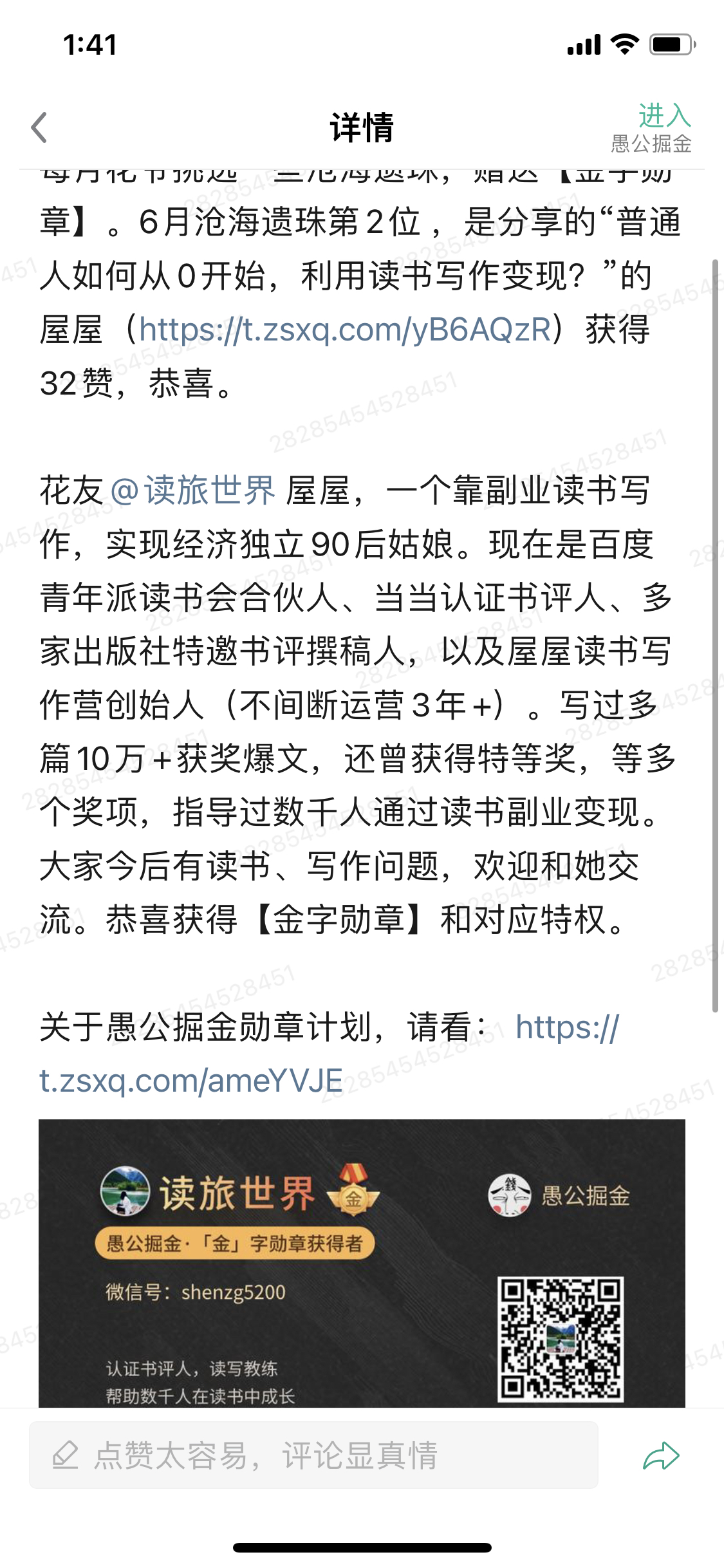
Task: Open the @读旅世界 mention
Action: point(193,490)
